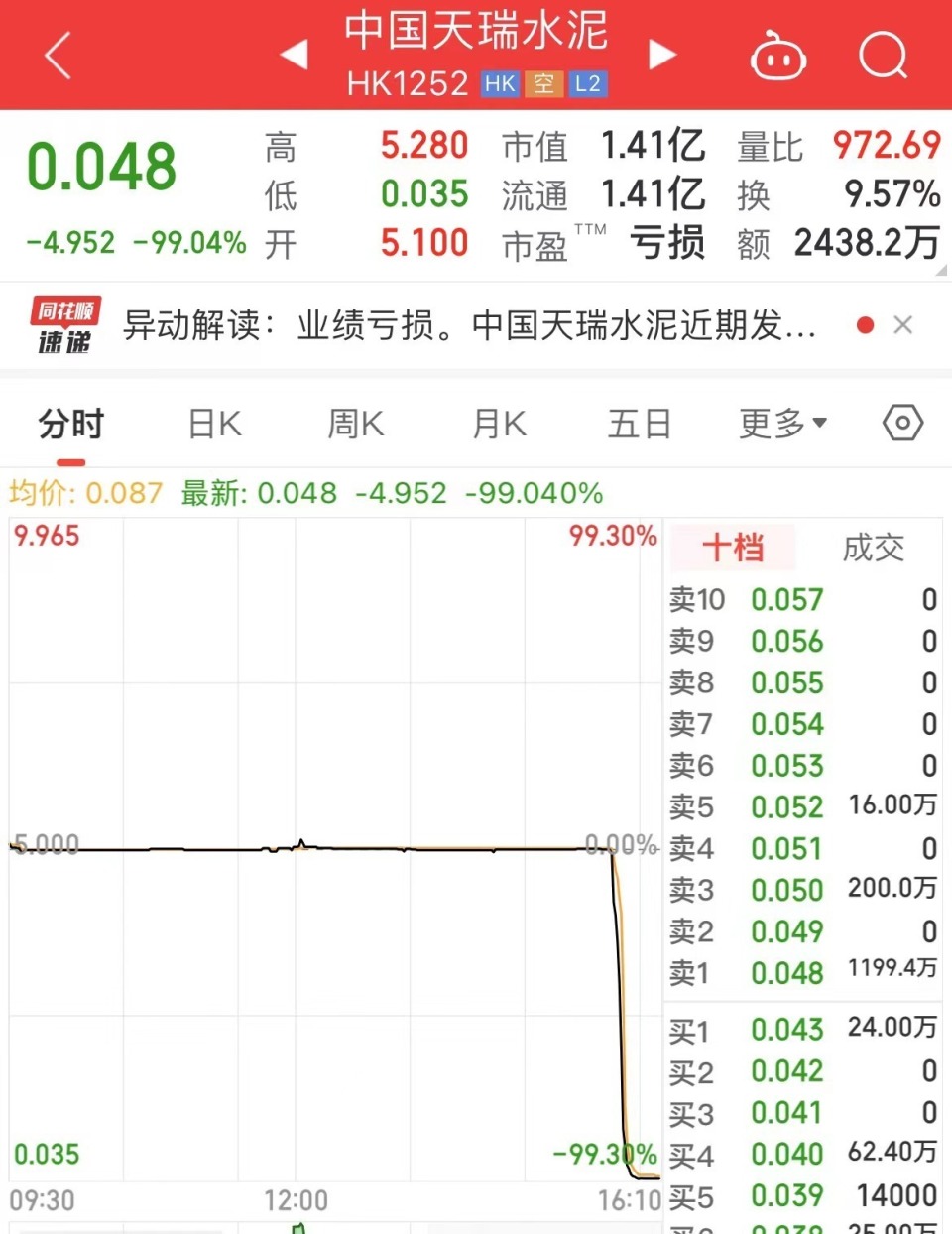The image size is (952, 1234).
Task: Tap the back arrow to exit
Action: tap(57, 55)
